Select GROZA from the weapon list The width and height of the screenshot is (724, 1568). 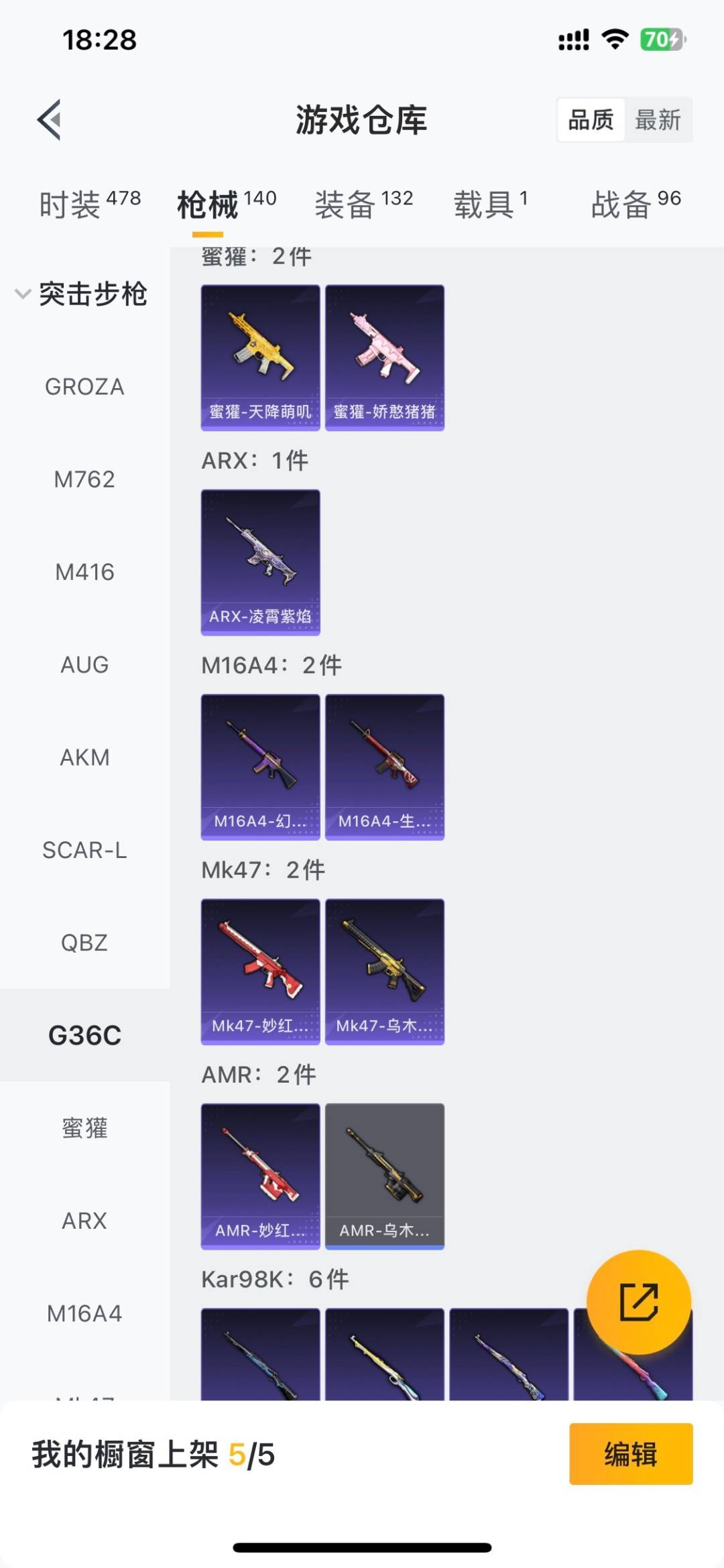coord(84,386)
